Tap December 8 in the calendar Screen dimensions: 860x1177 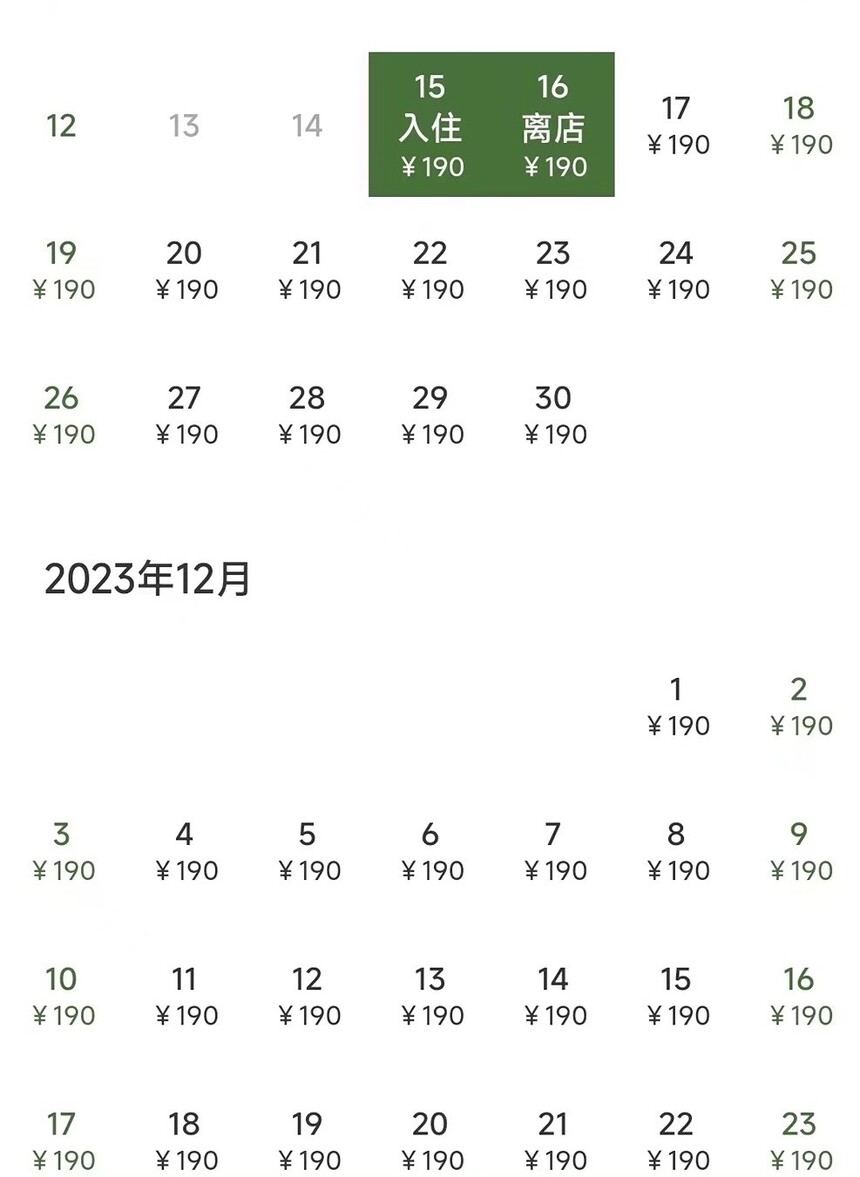(676, 851)
